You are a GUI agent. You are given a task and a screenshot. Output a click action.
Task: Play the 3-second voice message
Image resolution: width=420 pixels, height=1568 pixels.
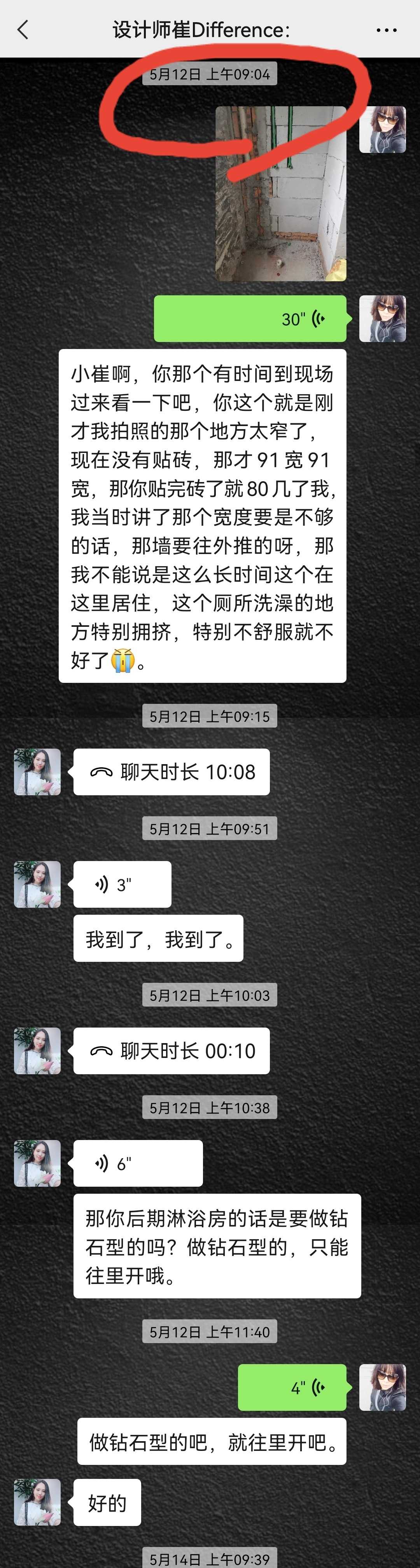(122, 884)
